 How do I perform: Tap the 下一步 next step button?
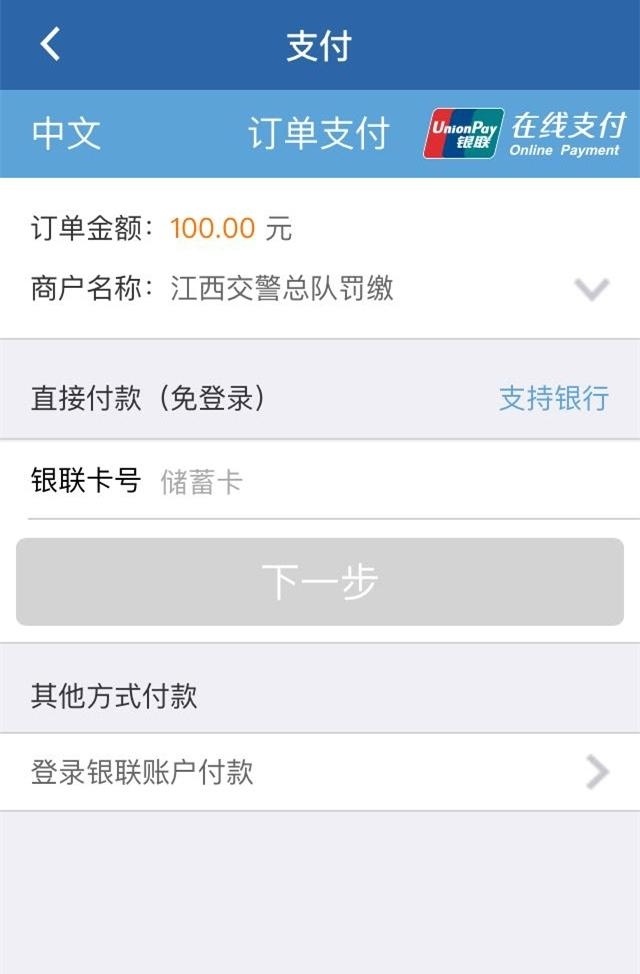coord(320,582)
